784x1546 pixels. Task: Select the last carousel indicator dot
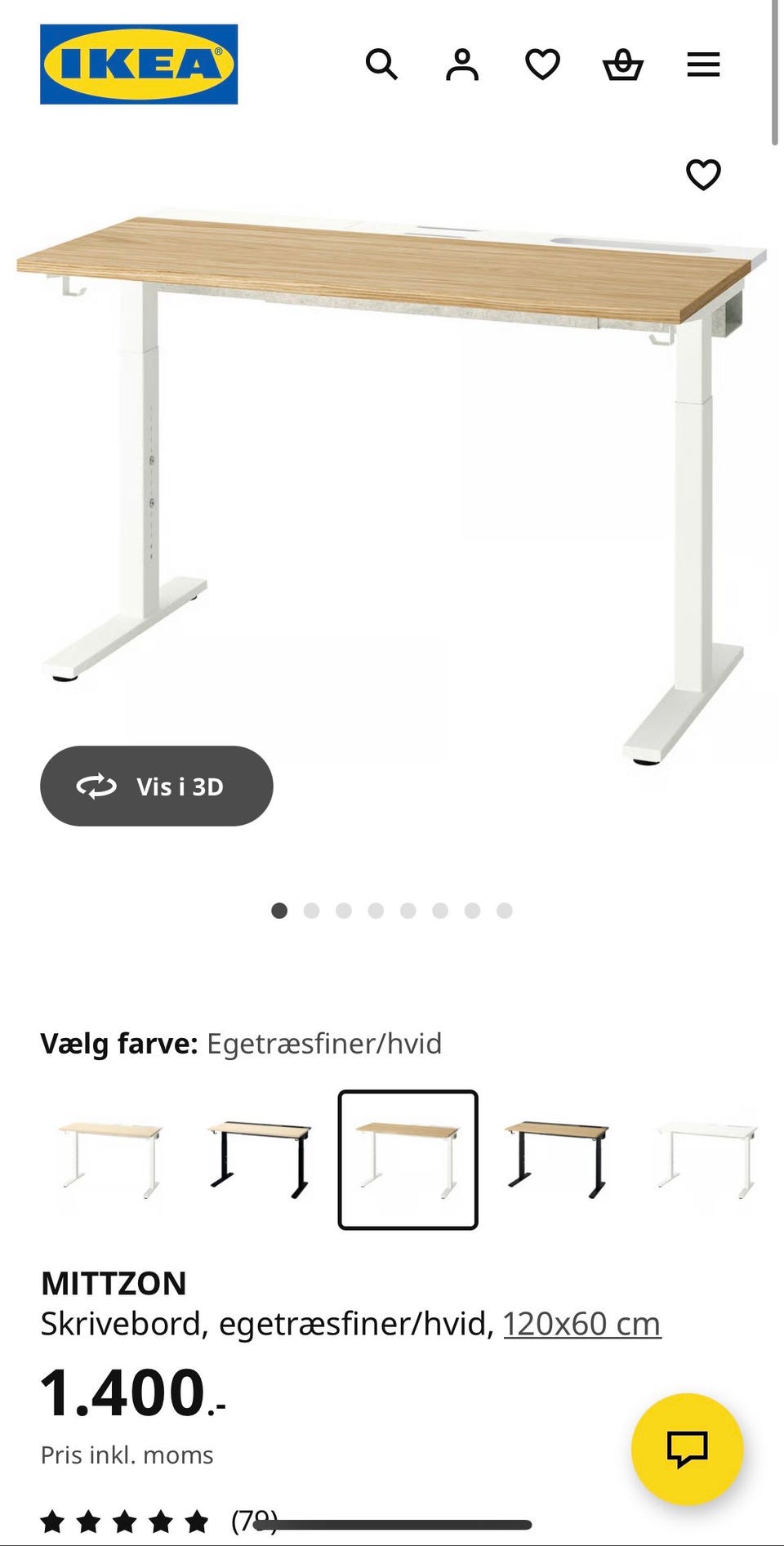(504, 911)
